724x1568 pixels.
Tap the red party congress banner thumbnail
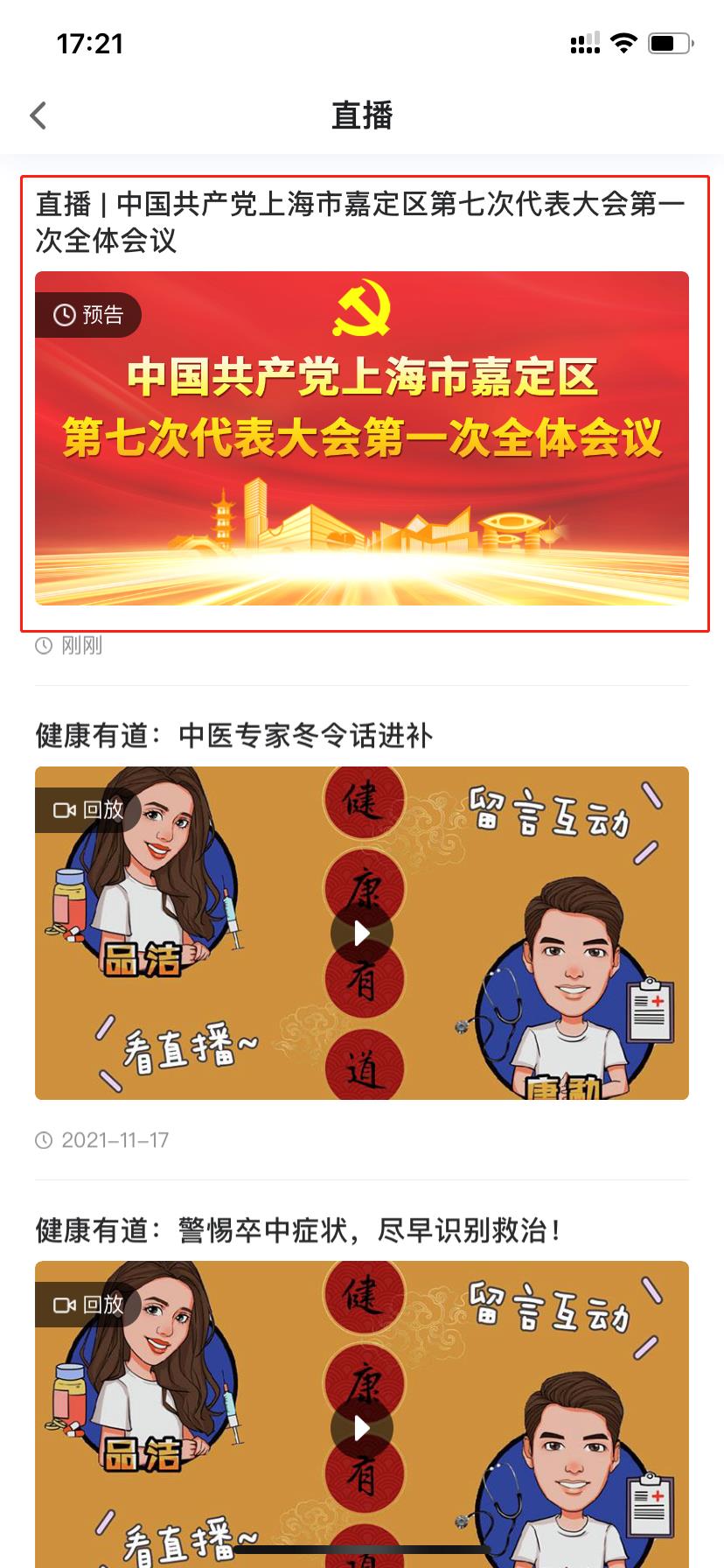point(362,437)
